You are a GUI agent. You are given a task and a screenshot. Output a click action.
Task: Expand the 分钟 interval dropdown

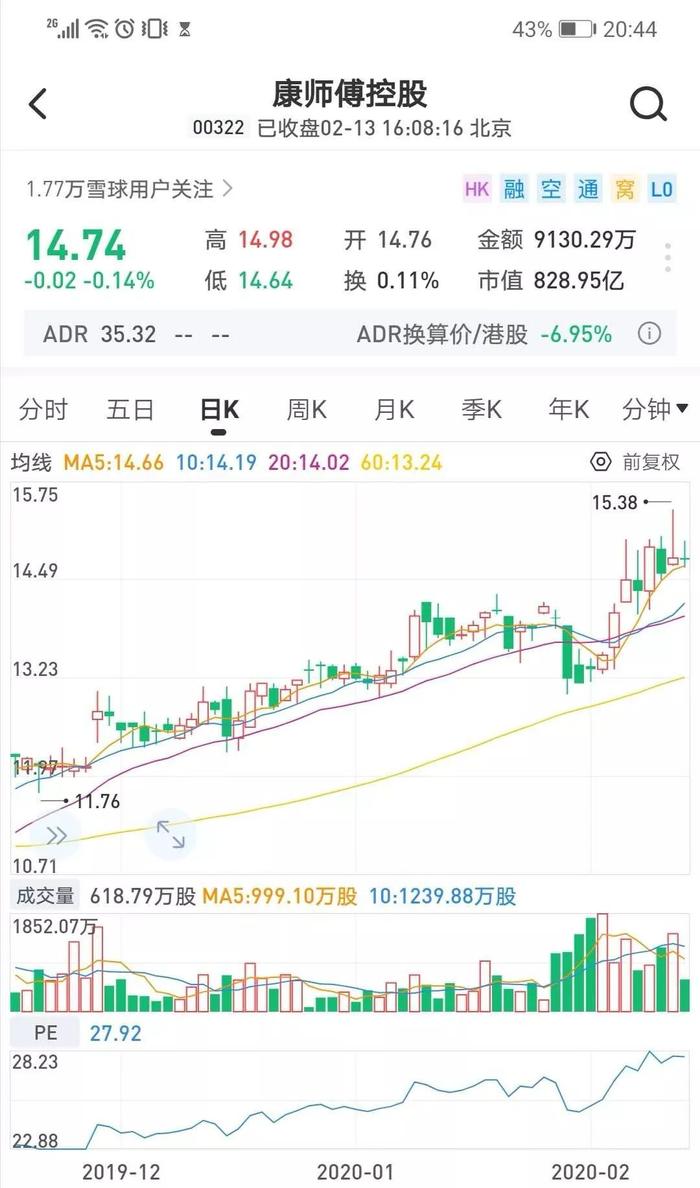tap(655, 410)
